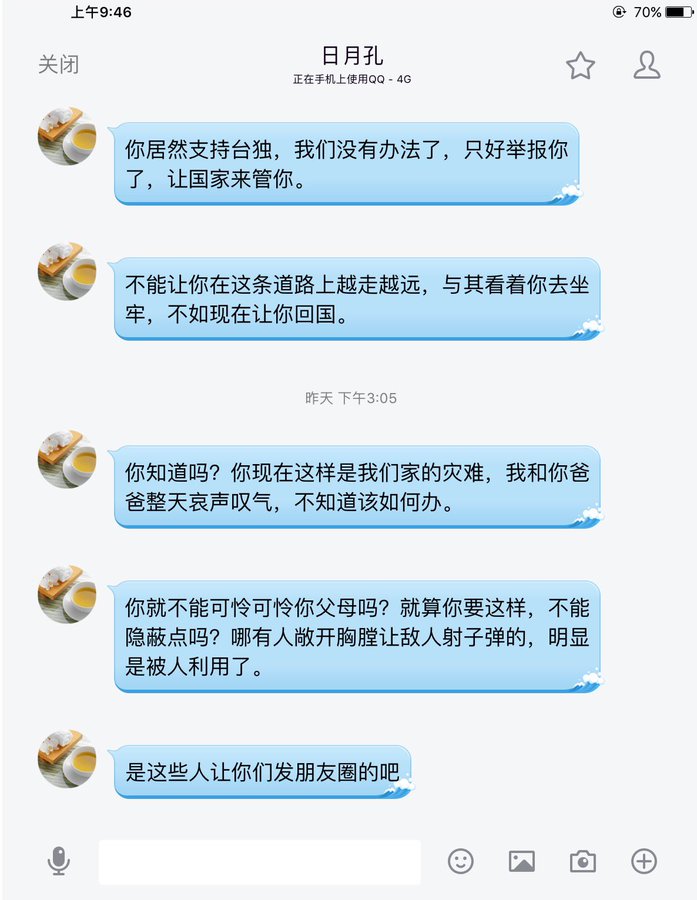The image size is (697, 900).
Task: Focus the message text field
Action: tap(259, 861)
